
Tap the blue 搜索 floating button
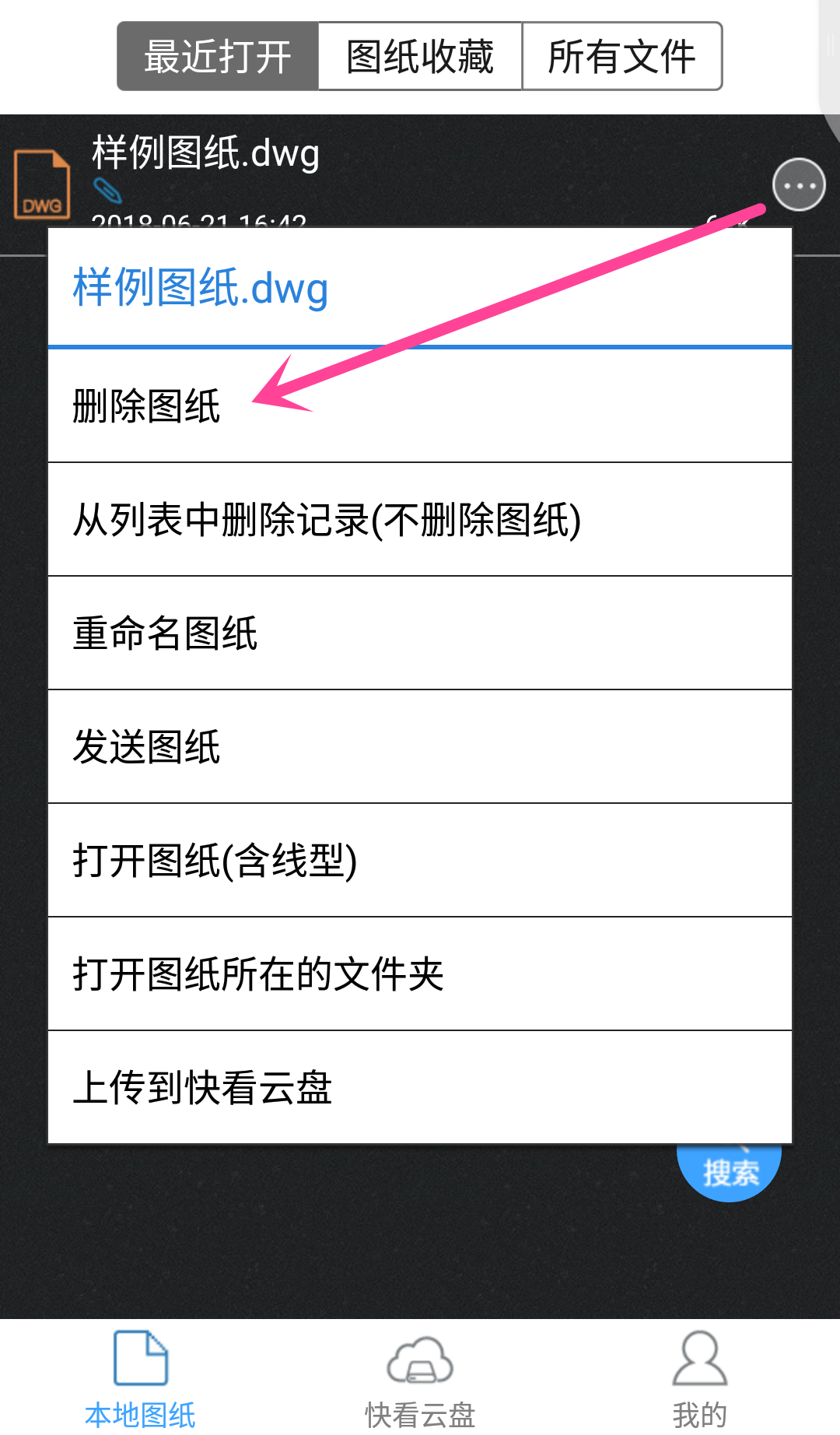[x=729, y=1171]
